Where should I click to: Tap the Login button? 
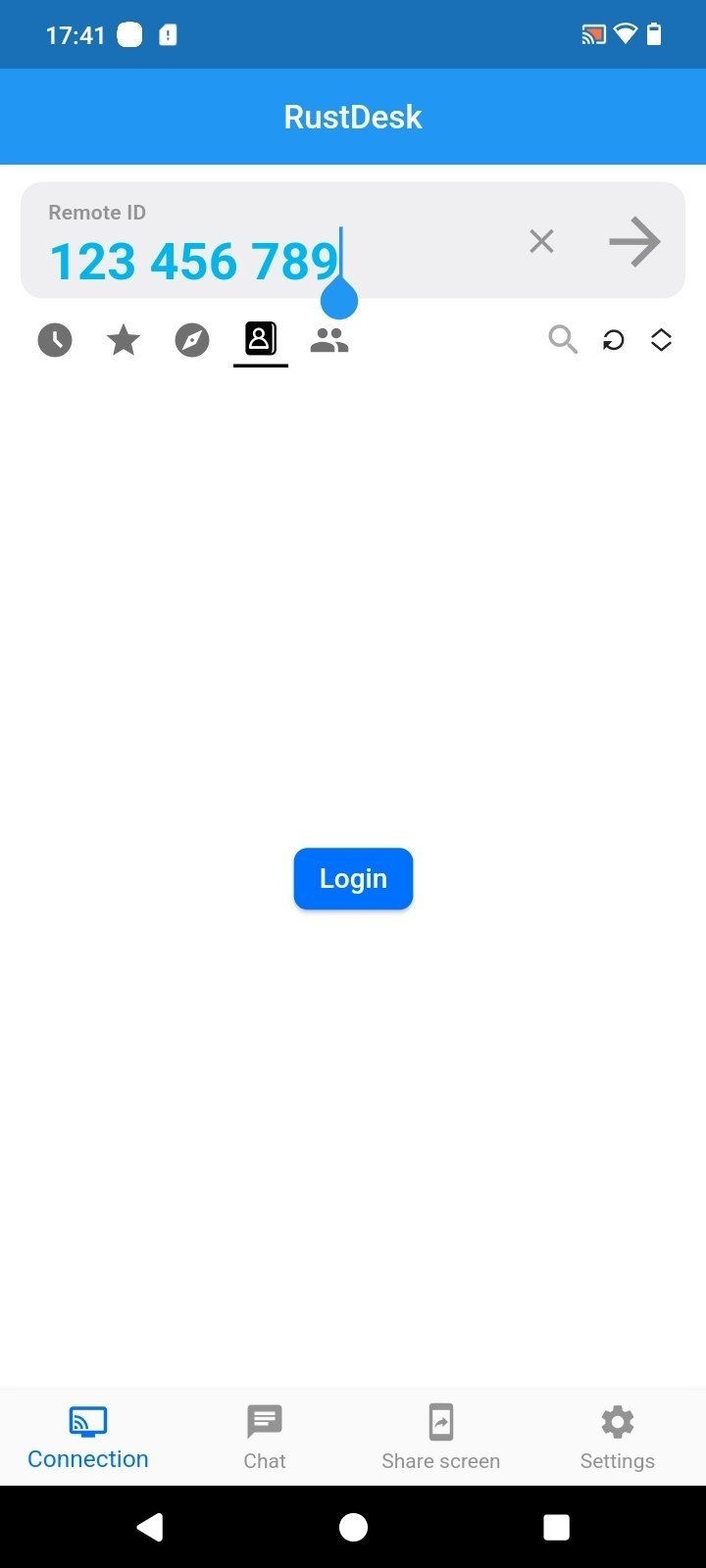353,878
